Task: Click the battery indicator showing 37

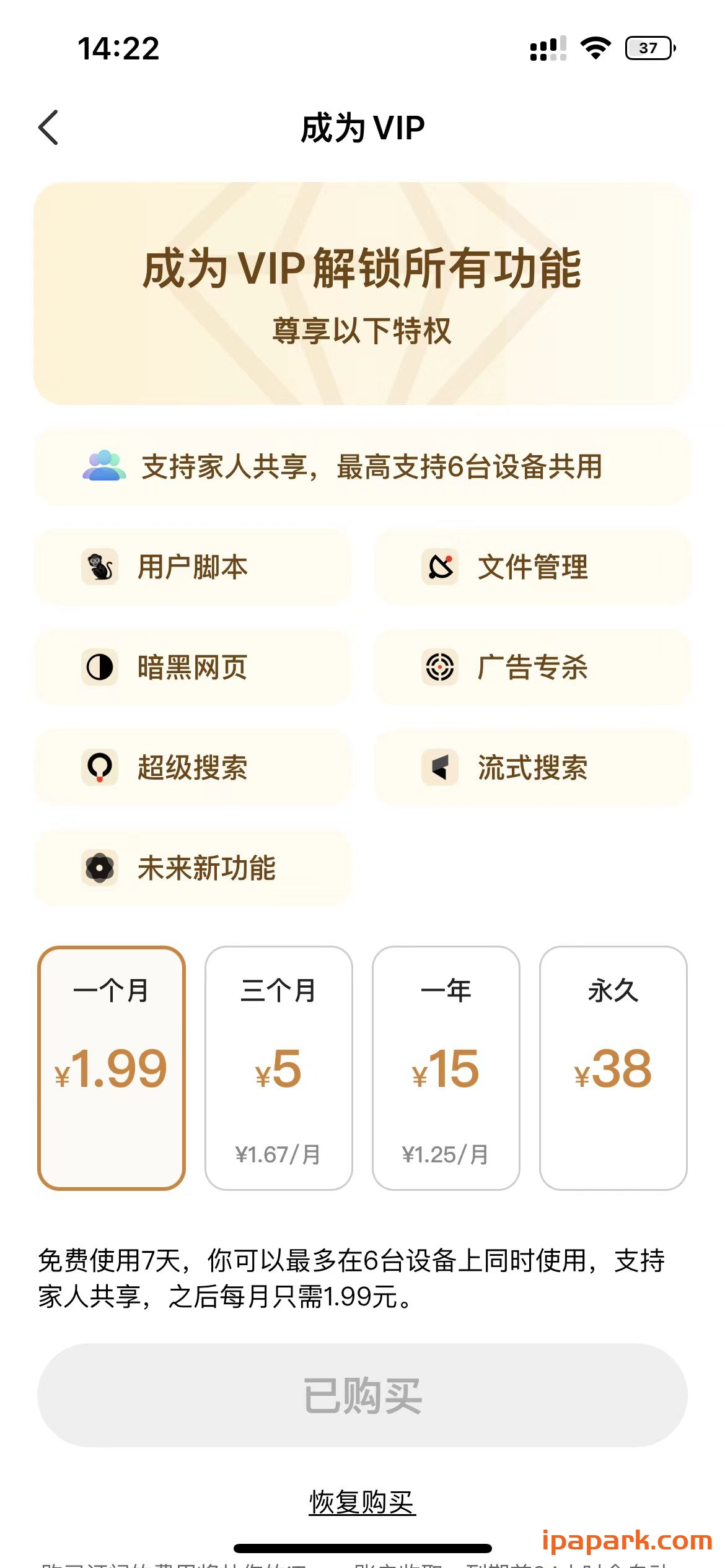Action: tap(650, 46)
